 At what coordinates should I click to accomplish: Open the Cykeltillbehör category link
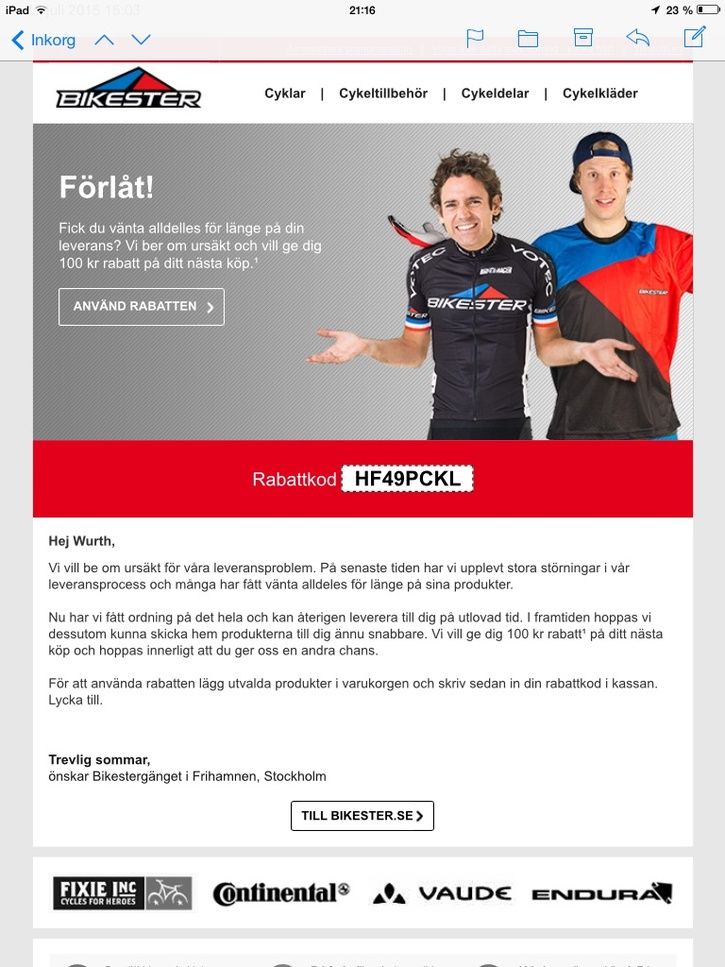pyautogui.click(x=383, y=93)
